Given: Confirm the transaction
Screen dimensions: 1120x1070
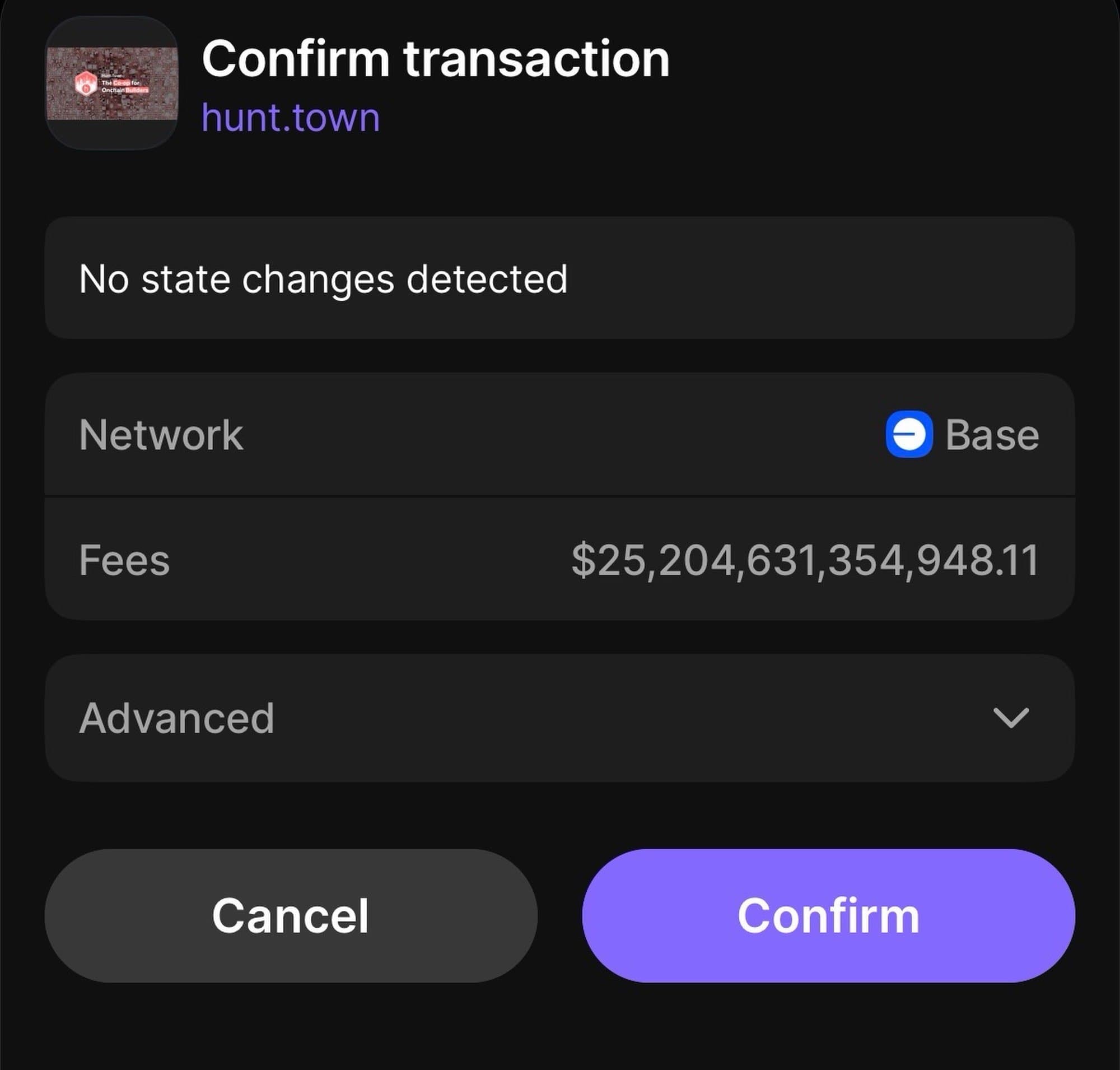Looking at the screenshot, I should point(828,915).
